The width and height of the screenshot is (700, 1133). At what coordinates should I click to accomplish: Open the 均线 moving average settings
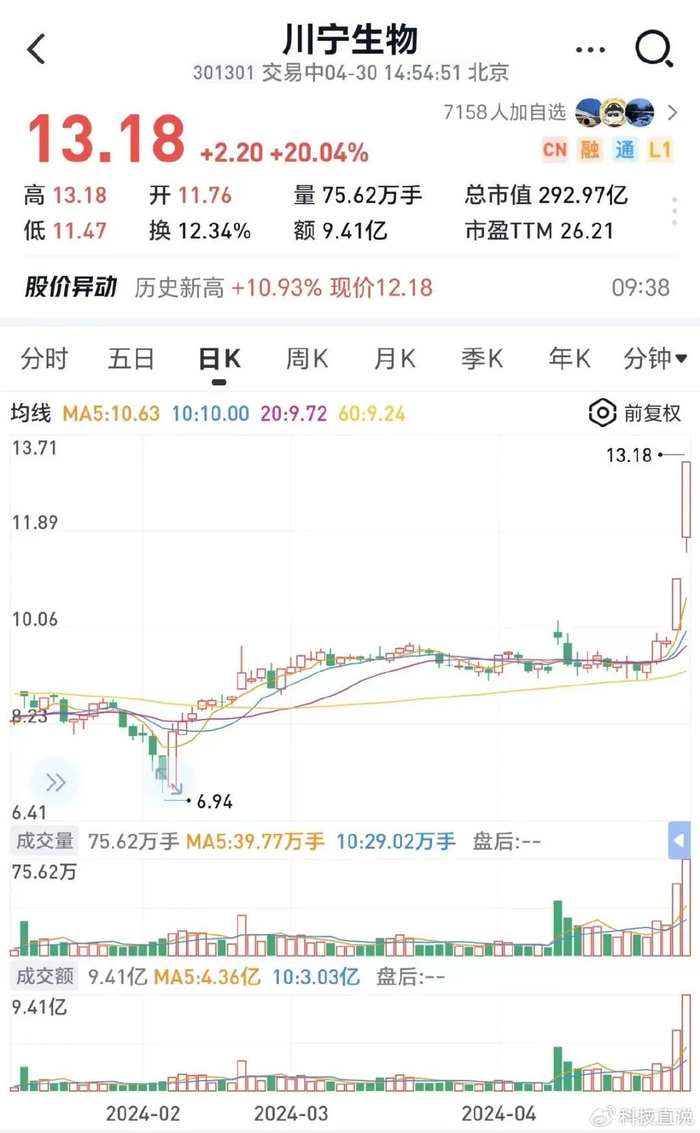pyautogui.click(x=30, y=413)
